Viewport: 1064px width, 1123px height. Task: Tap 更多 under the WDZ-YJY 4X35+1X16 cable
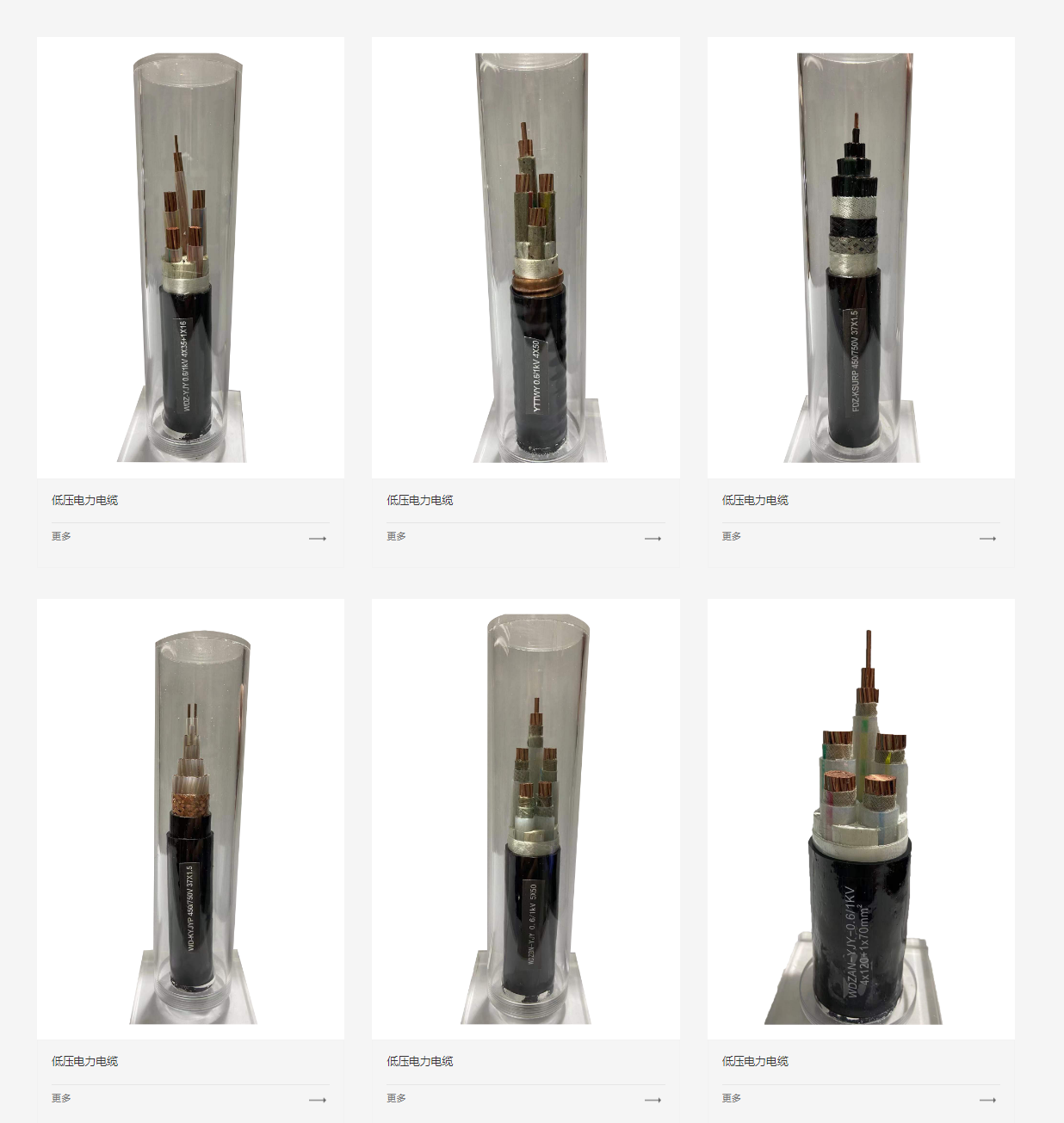pos(61,536)
